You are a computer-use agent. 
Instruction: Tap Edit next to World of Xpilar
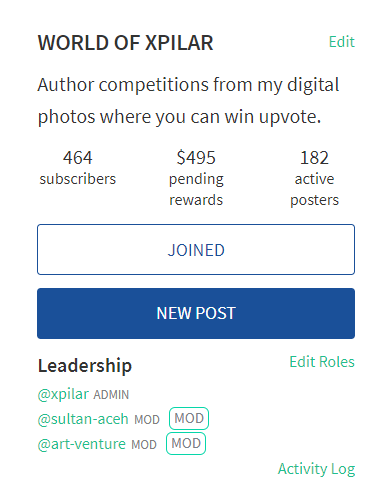(x=342, y=42)
